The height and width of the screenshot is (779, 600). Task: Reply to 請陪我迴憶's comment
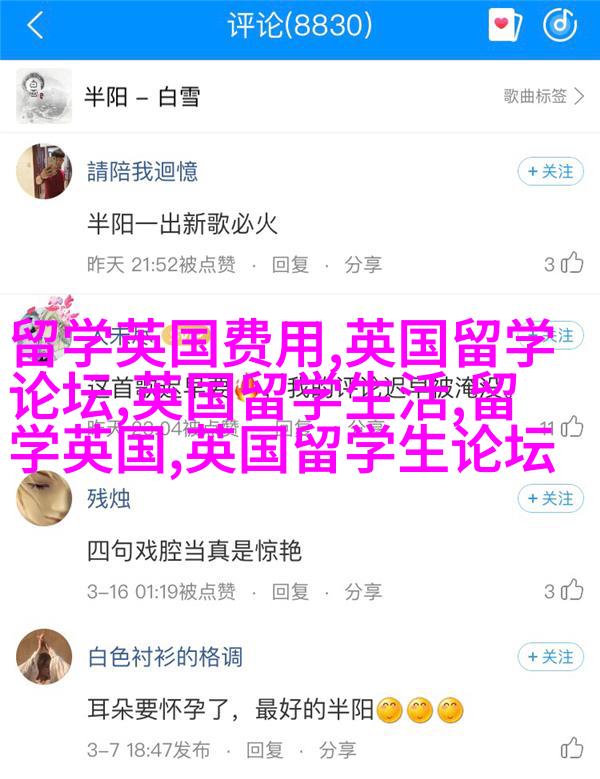pos(290,264)
